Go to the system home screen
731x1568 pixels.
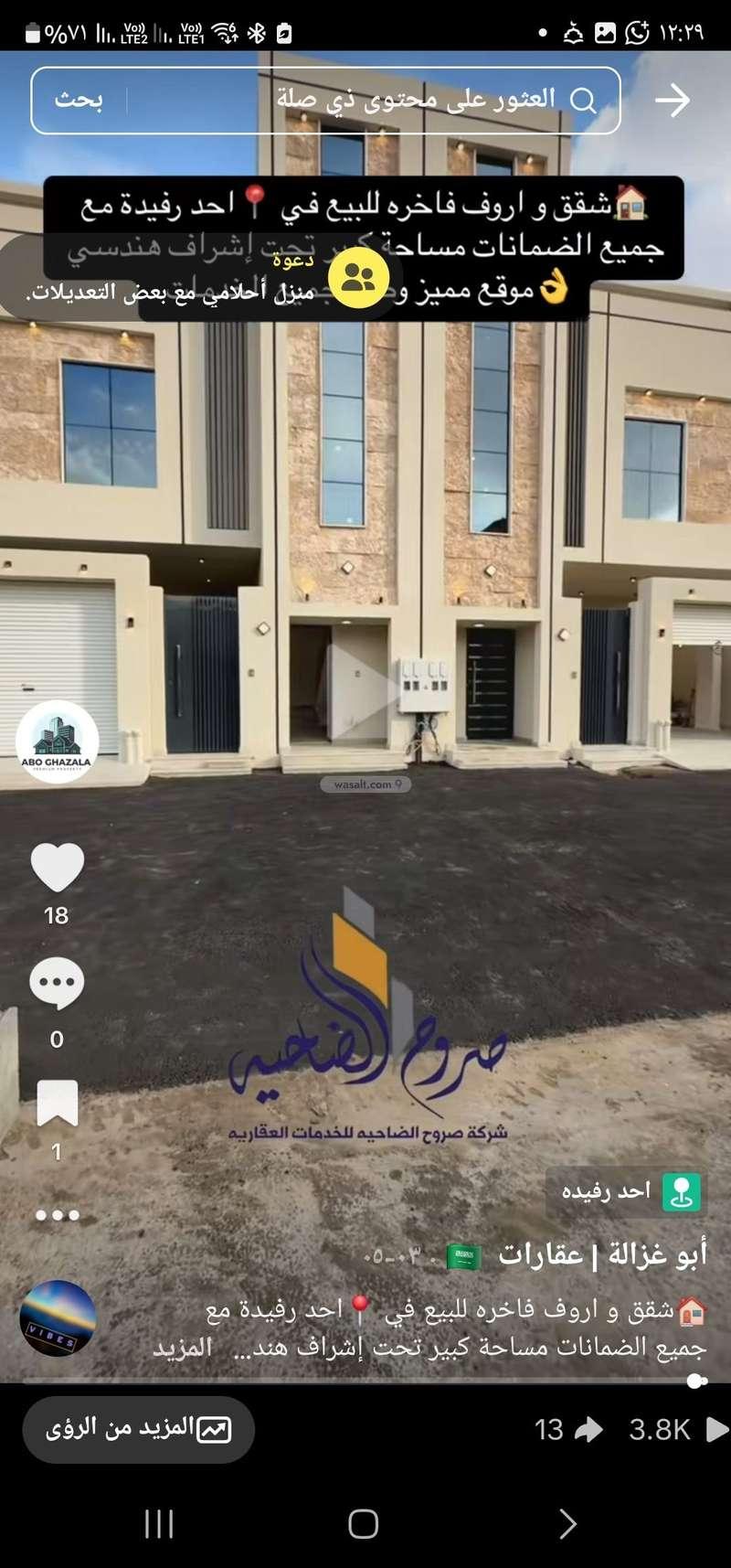pyautogui.click(x=364, y=1524)
